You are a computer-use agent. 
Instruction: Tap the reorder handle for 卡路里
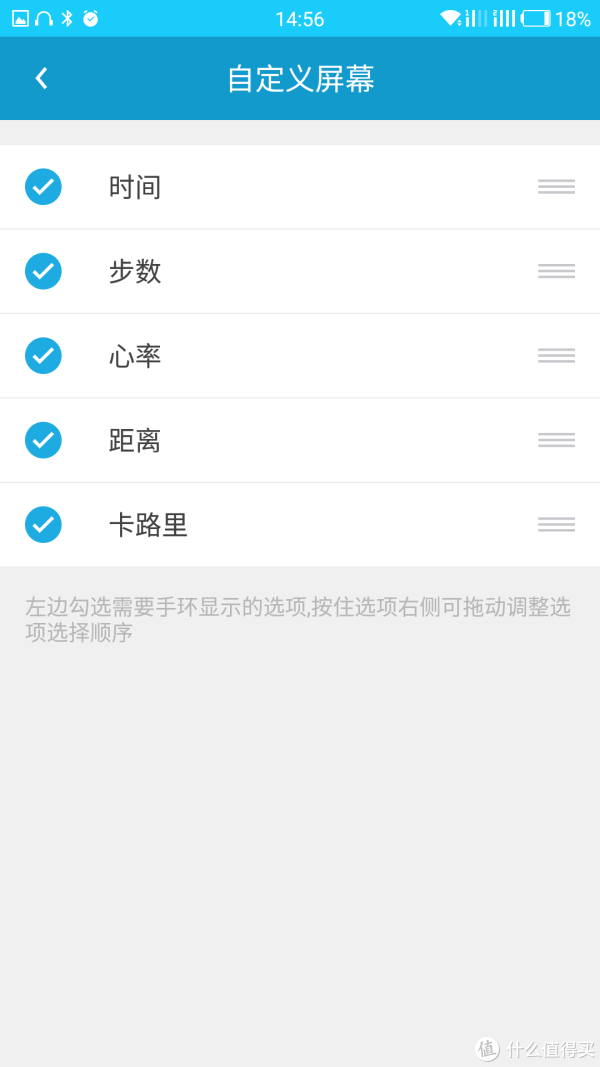click(x=556, y=524)
